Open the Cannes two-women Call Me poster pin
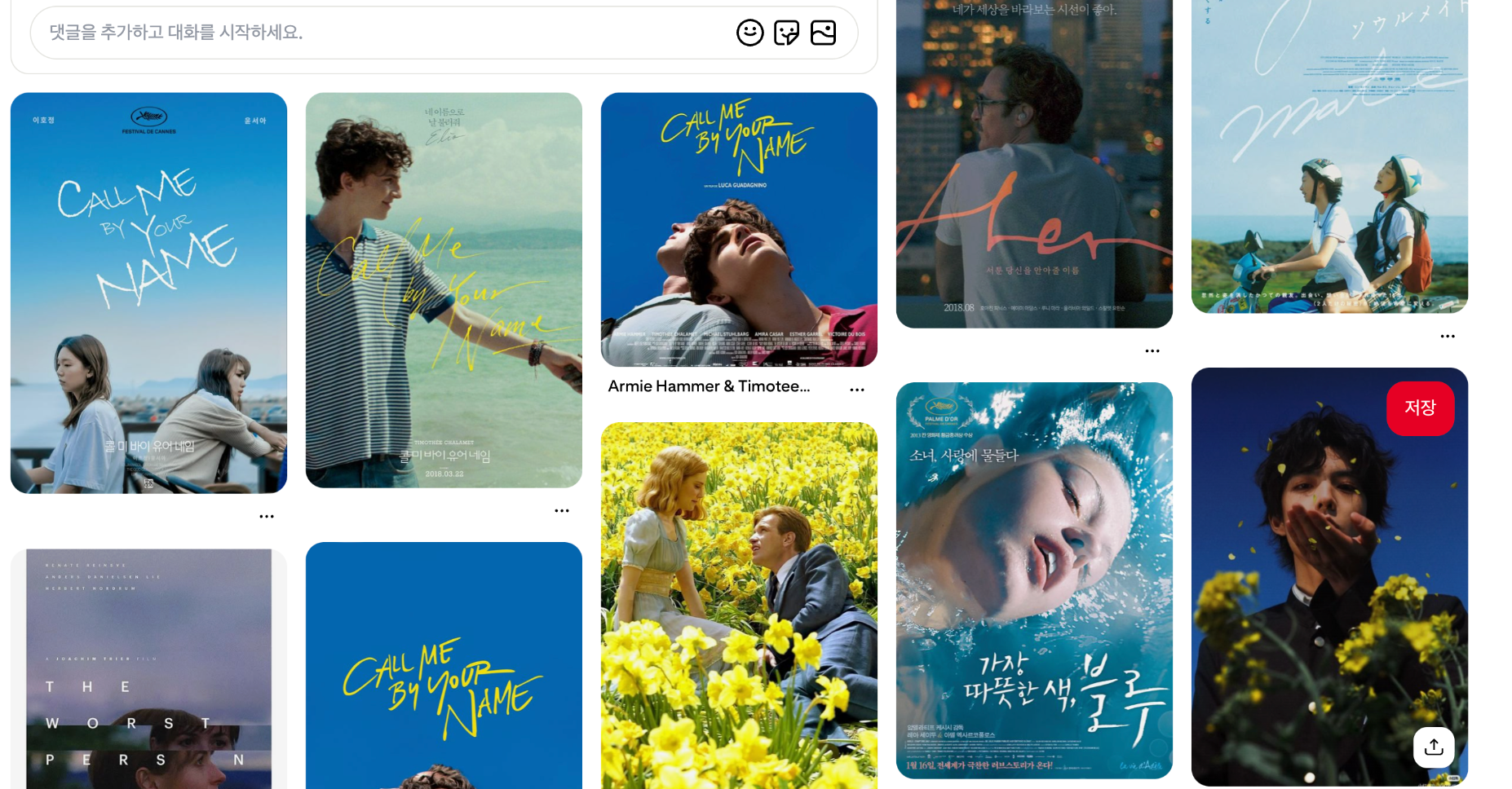 coord(148,293)
